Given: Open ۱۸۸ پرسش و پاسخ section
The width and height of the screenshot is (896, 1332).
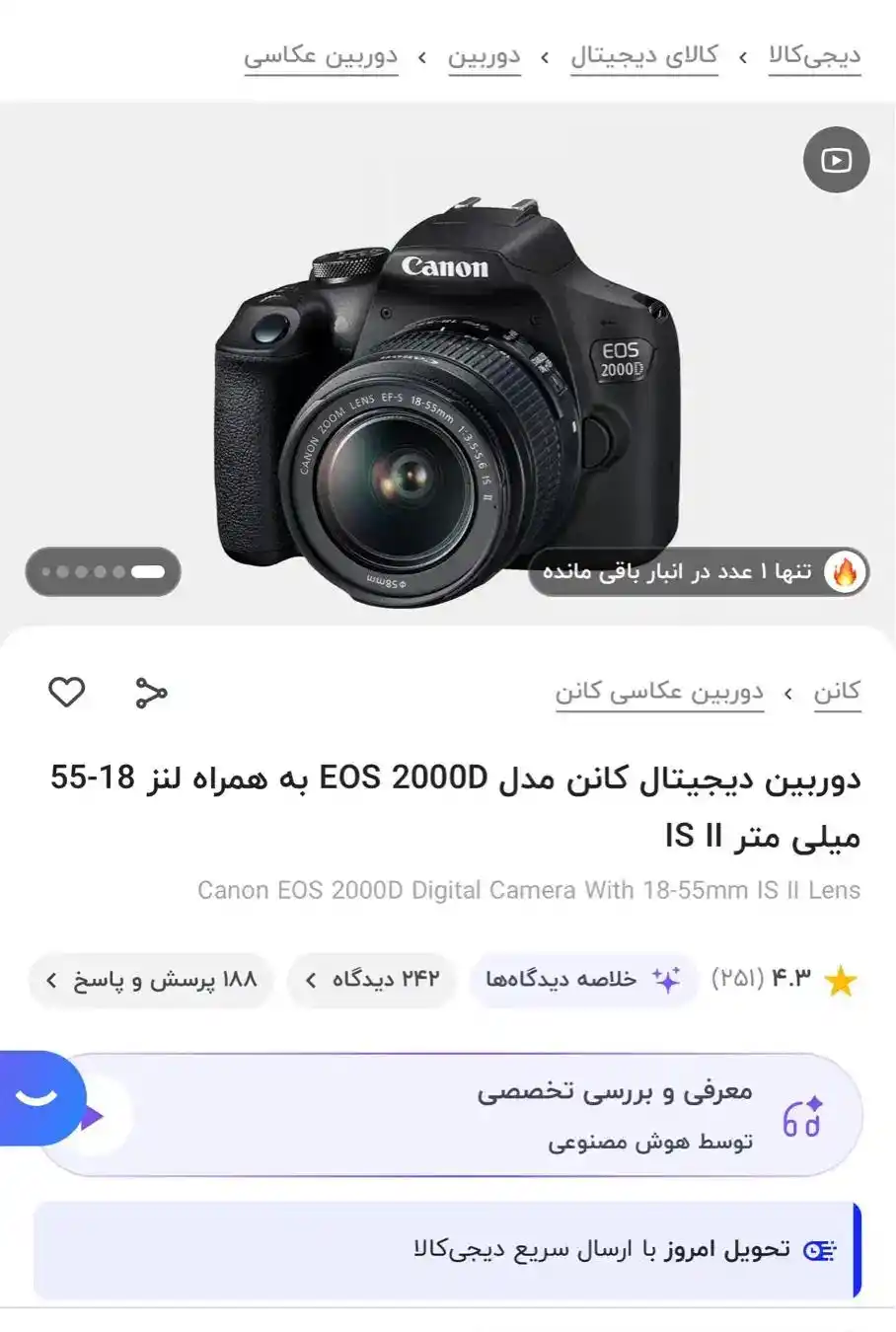Looking at the screenshot, I should click(151, 980).
